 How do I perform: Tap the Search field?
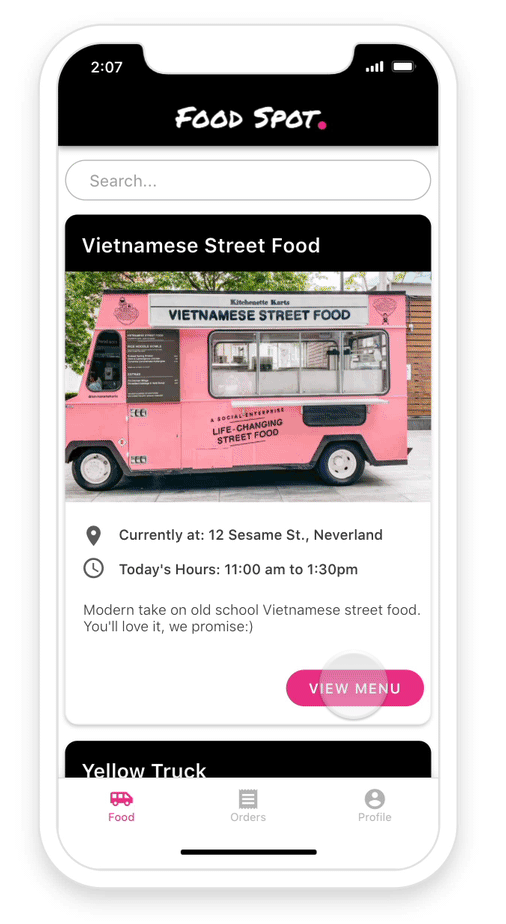click(247, 180)
